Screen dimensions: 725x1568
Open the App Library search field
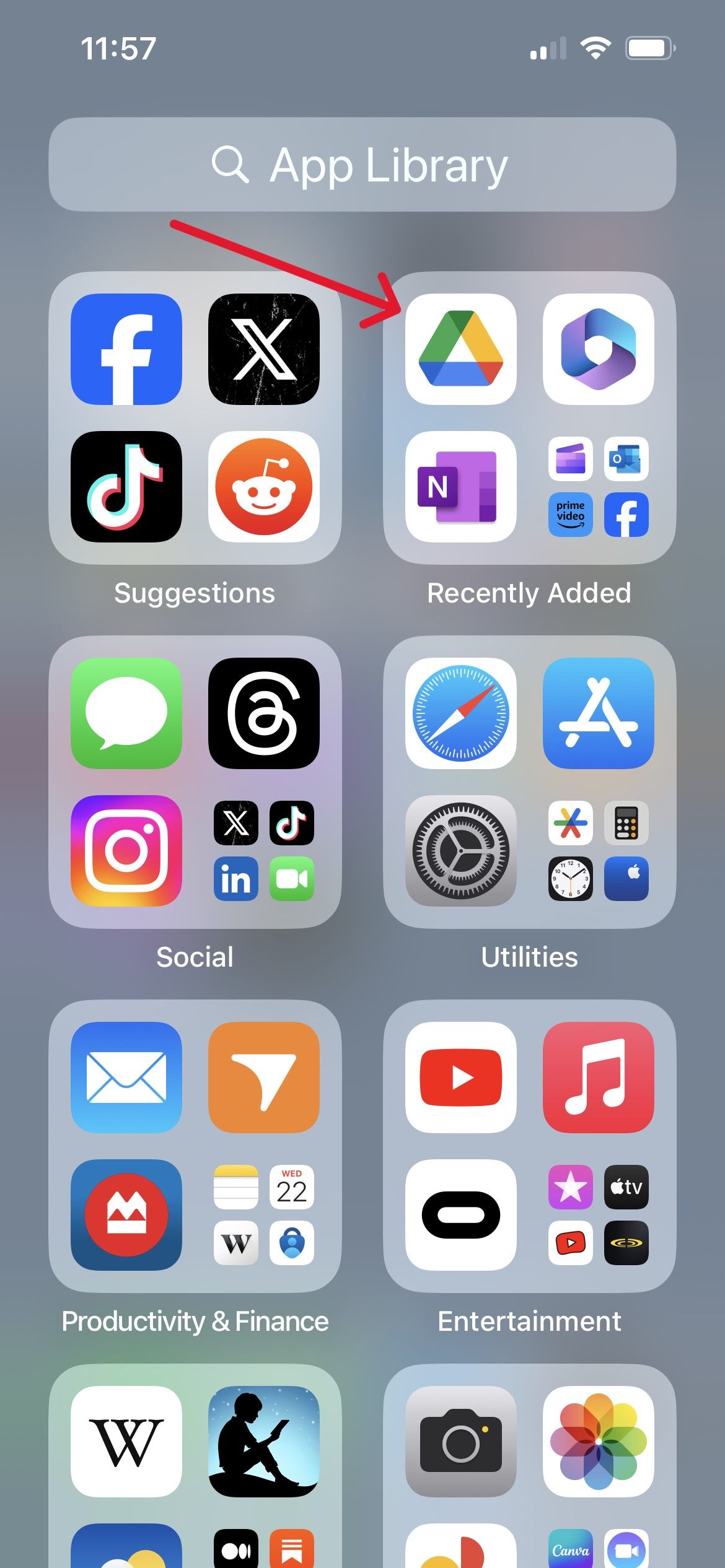362,165
